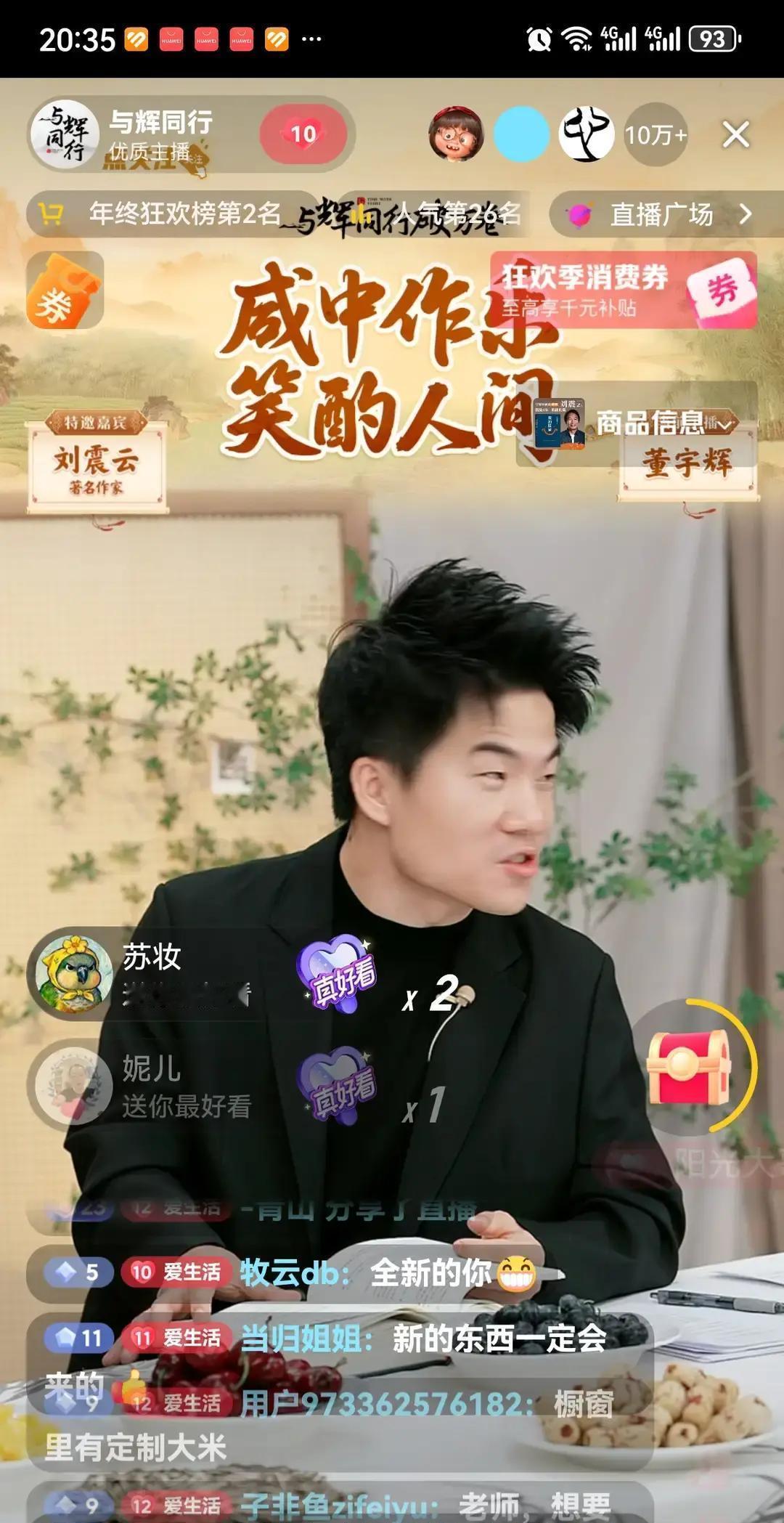Screen dimensions: 784x1523
Task: Tap the chevron arrow after 直播广场
Action: (746, 214)
